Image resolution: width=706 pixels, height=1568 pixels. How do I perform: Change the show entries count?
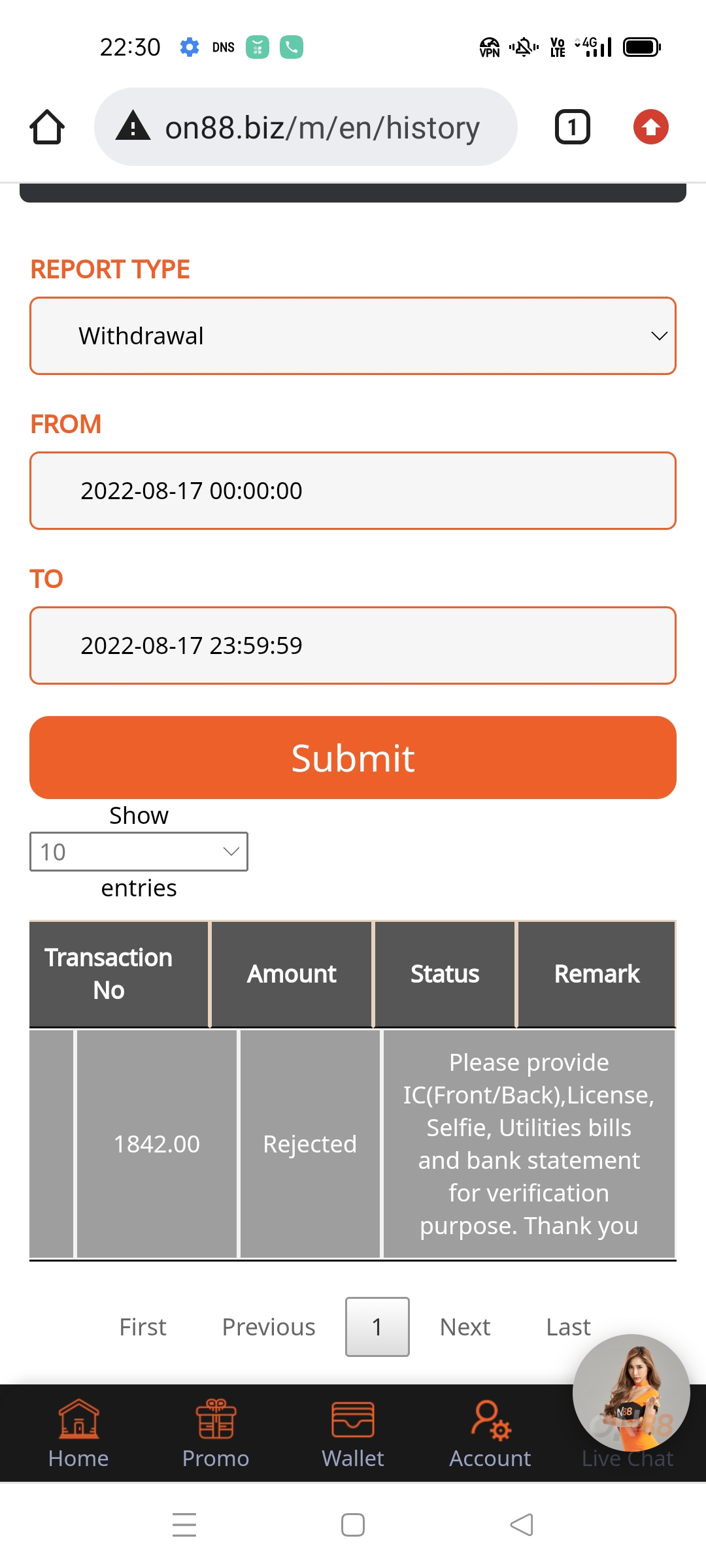(139, 851)
